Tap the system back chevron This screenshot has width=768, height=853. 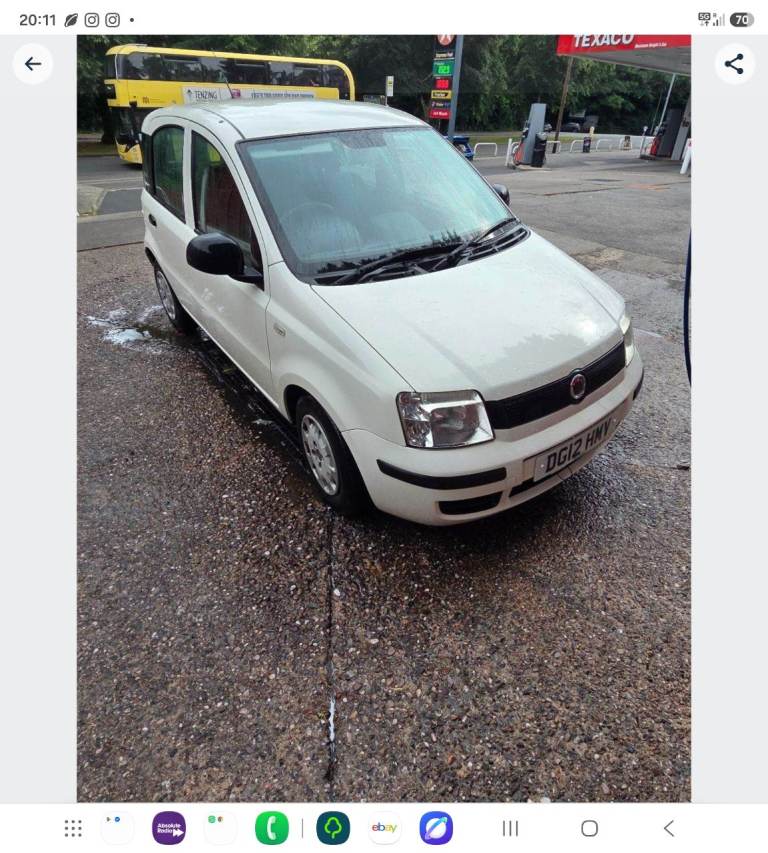[669, 829]
